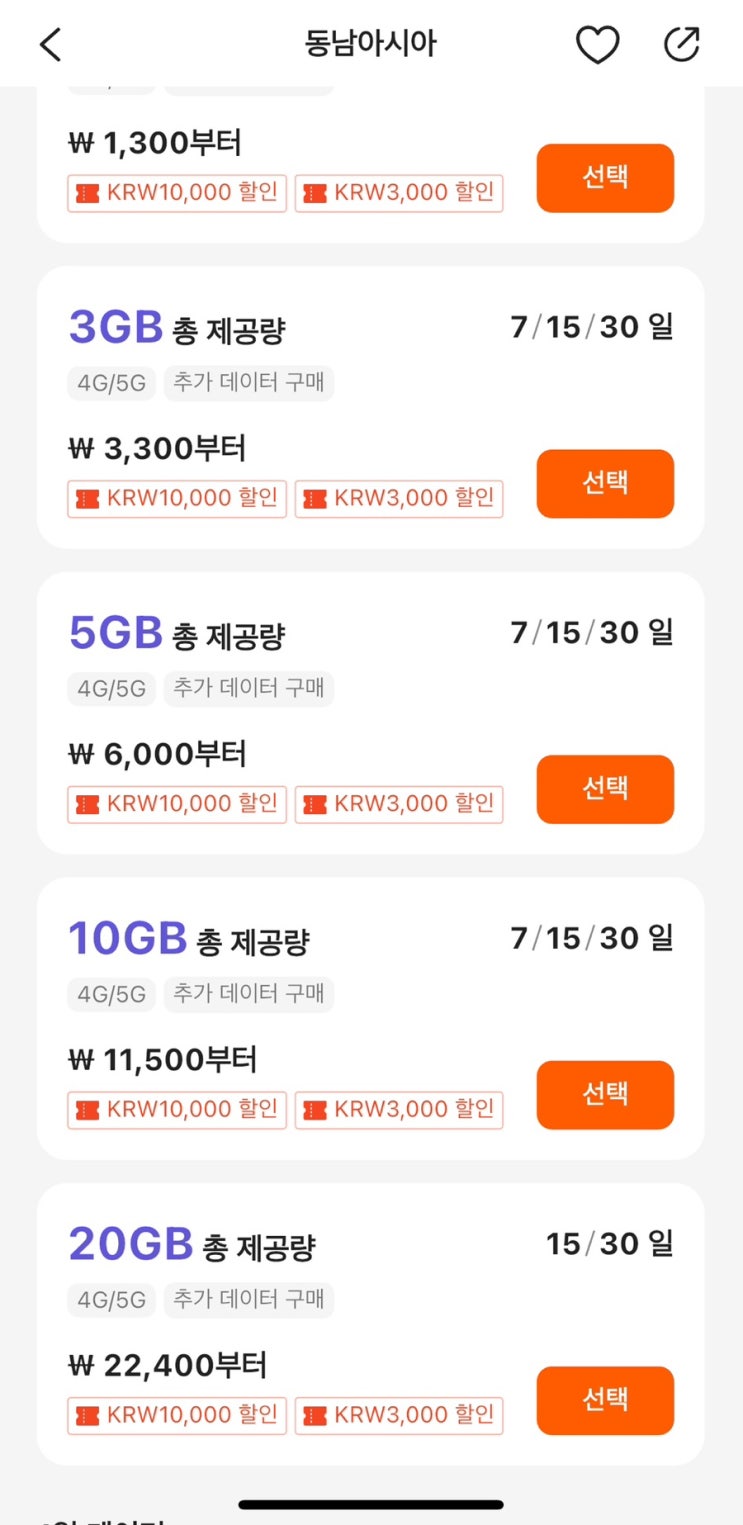Select the 5GB data plan
The image size is (743, 1525).
point(605,789)
